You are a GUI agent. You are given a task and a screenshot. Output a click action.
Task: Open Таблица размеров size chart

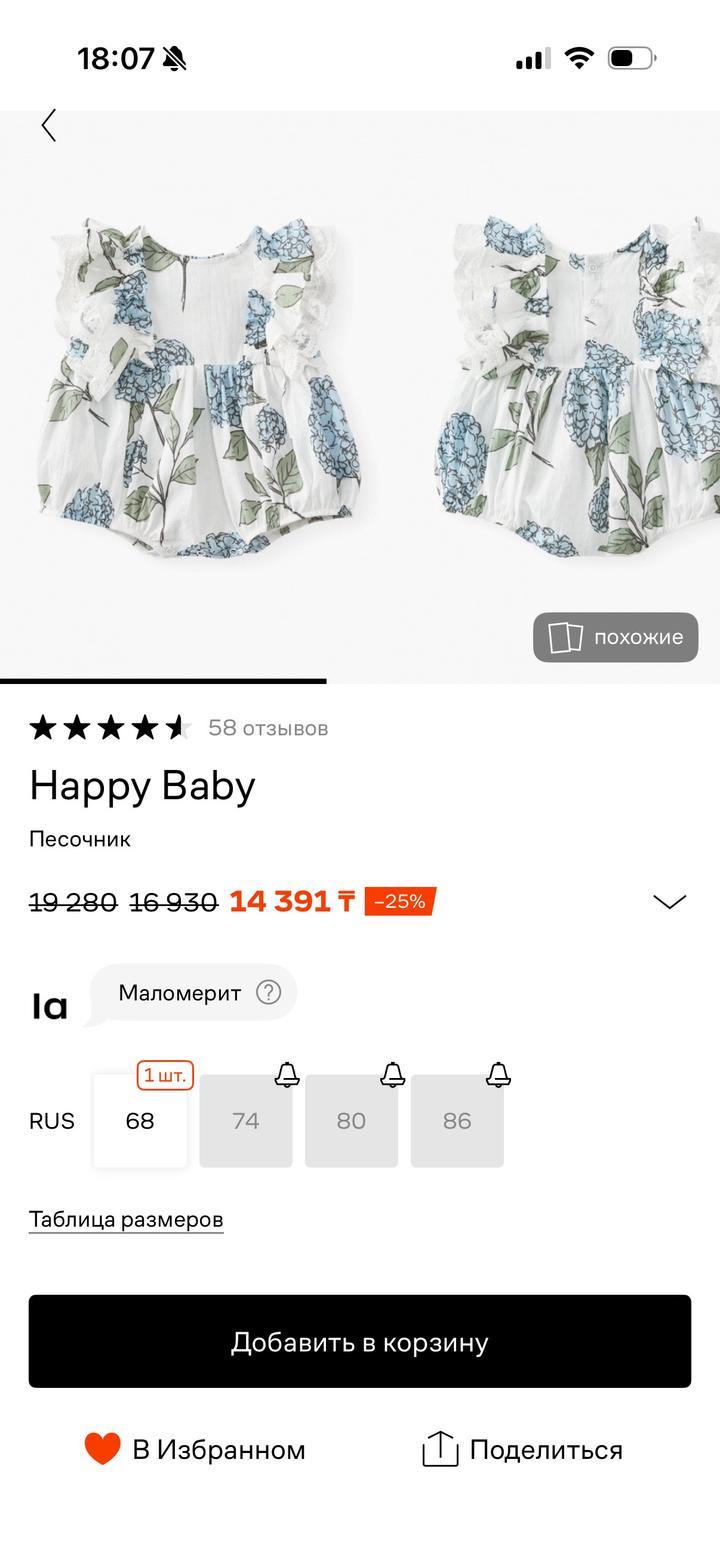coord(126,1219)
